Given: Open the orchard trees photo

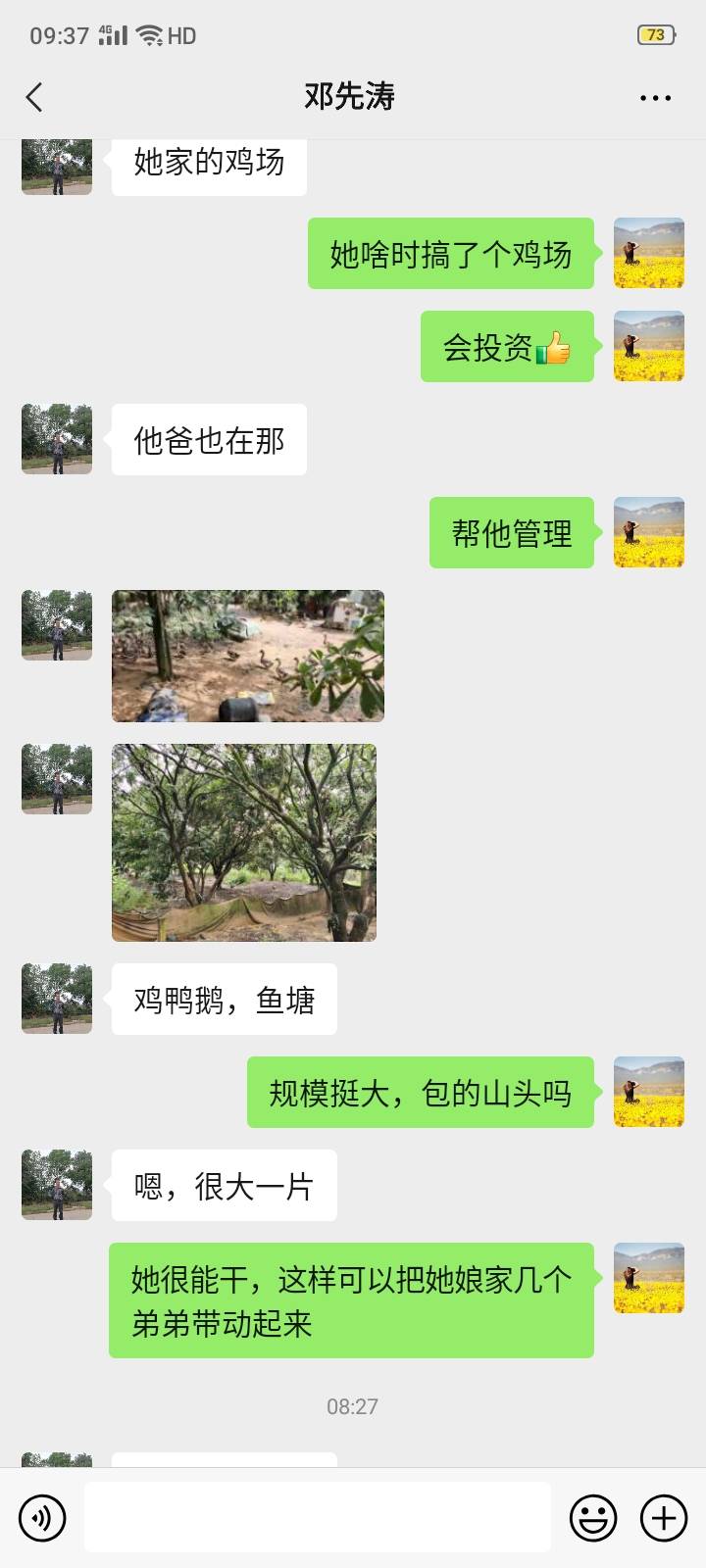Looking at the screenshot, I should pyautogui.click(x=244, y=841).
